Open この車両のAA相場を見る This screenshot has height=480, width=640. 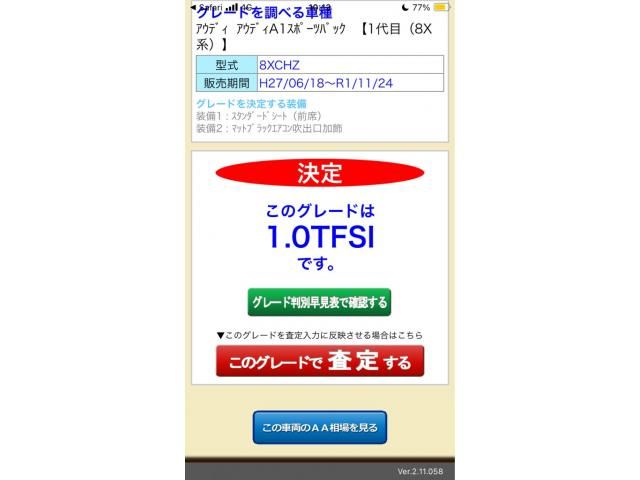pyautogui.click(x=319, y=428)
